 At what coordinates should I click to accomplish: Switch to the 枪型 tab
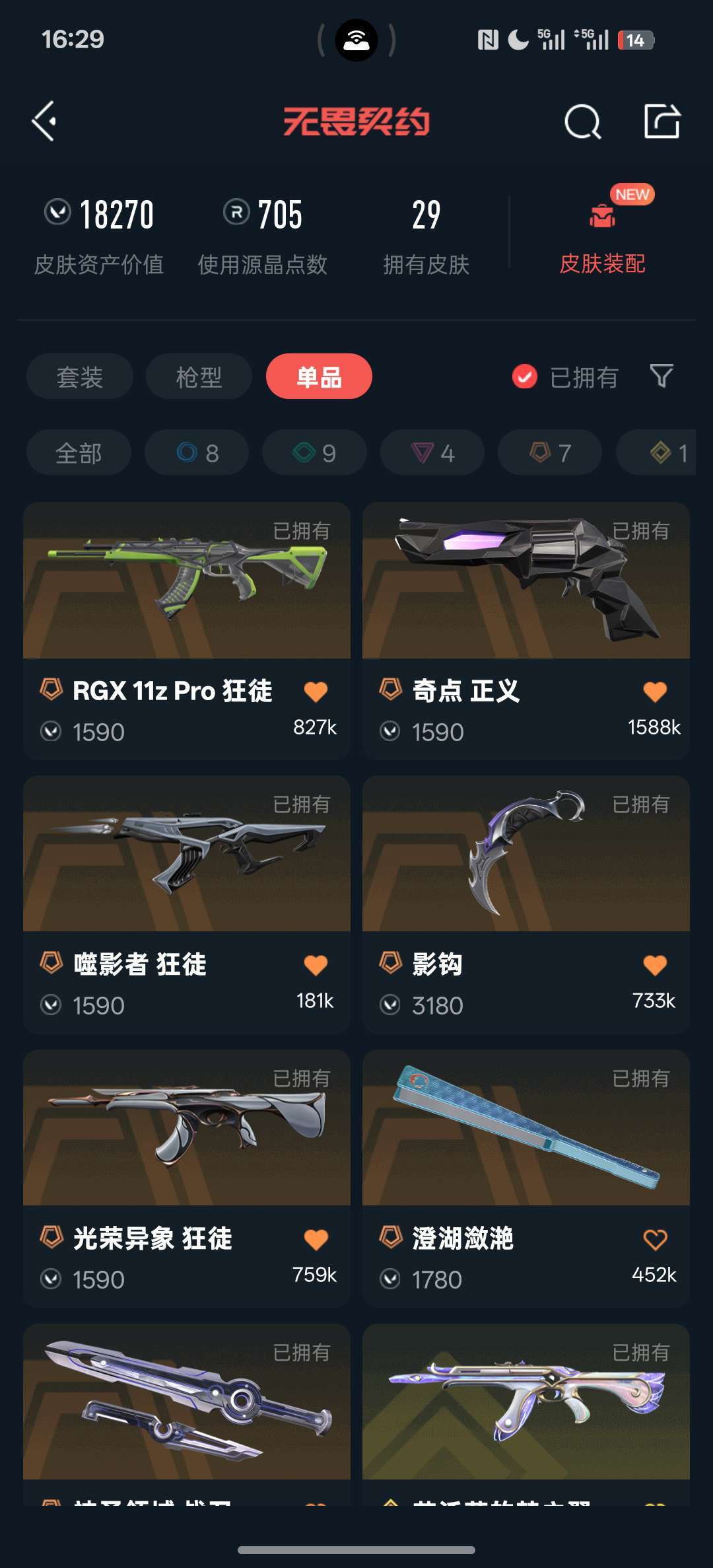pyautogui.click(x=199, y=376)
